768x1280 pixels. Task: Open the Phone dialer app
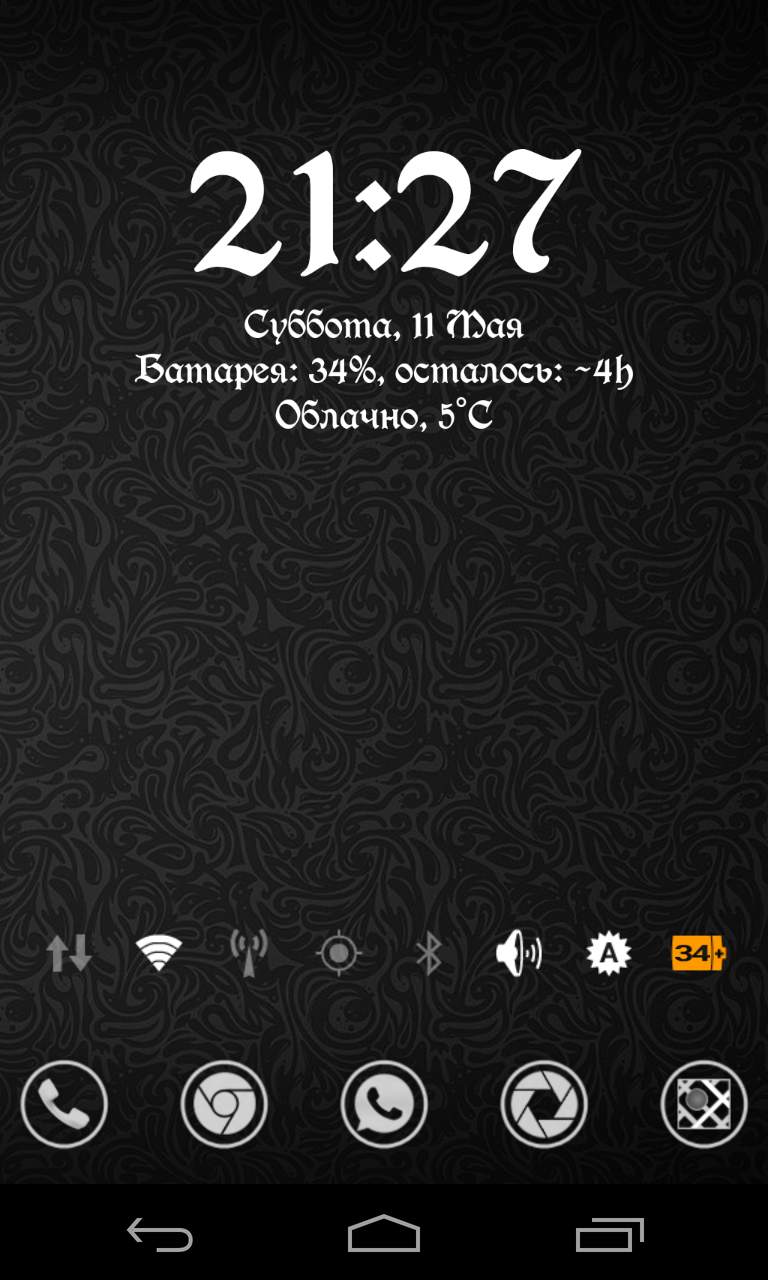[x=64, y=1104]
